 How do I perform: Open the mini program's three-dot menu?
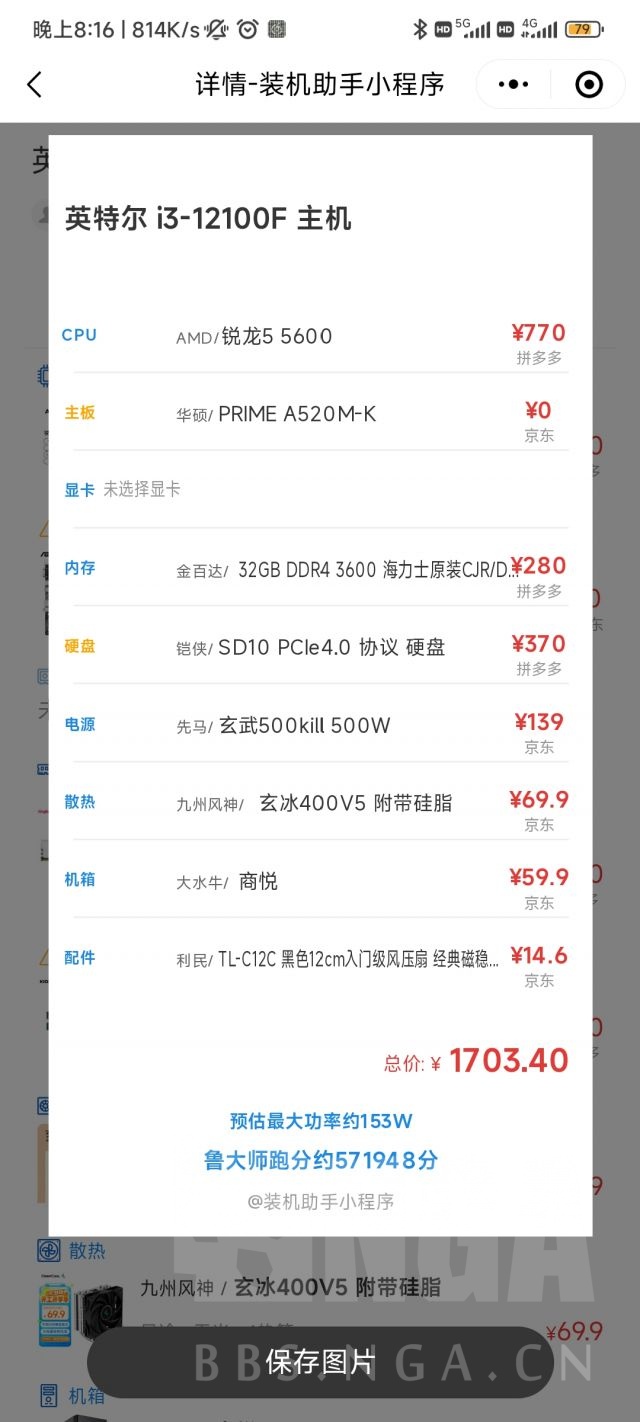tap(513, 85)
